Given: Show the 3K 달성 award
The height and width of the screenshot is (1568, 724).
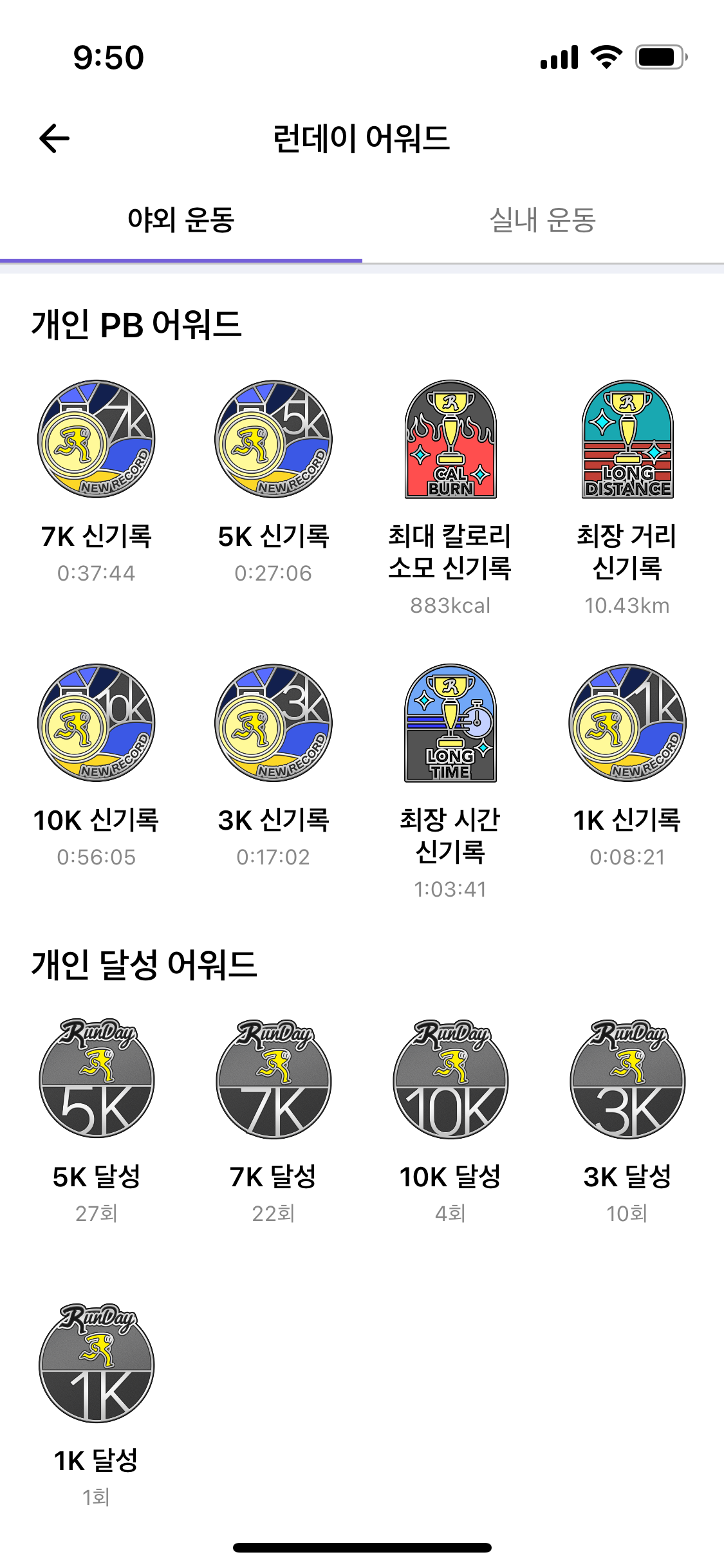Looking at the screenshot, I should point(627,1079).
